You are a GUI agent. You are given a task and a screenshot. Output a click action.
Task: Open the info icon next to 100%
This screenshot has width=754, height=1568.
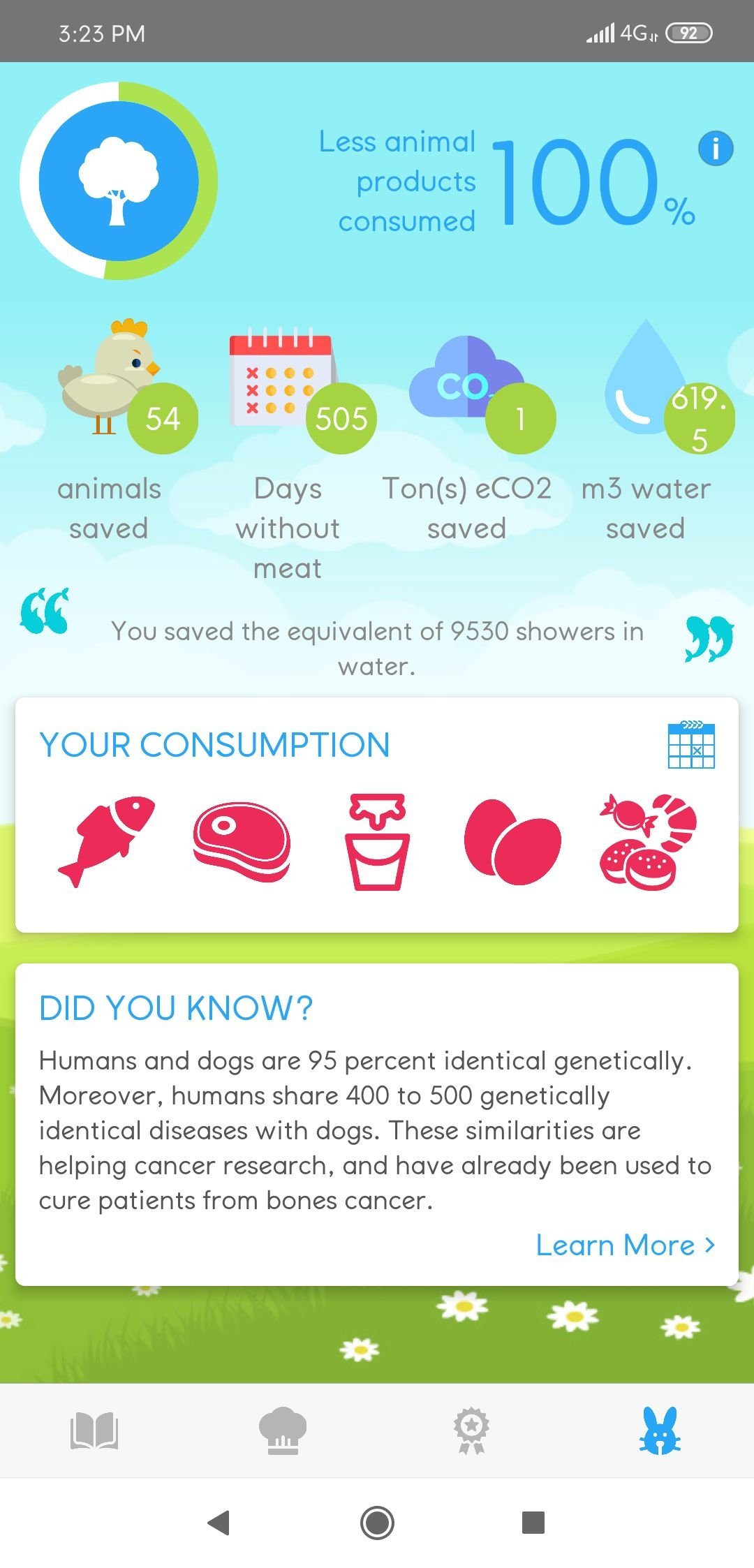(716, 149)
